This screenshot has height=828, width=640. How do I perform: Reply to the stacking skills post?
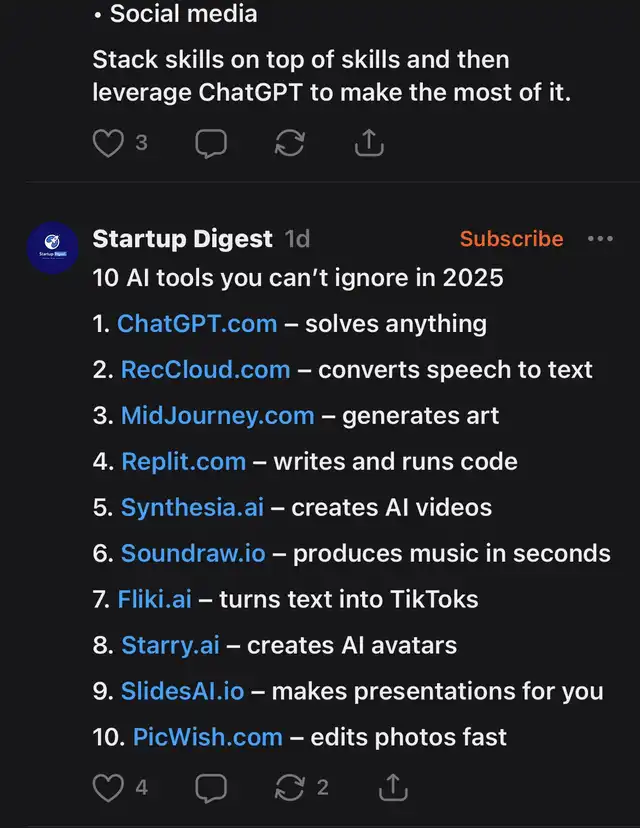click(x=211, y=143)
